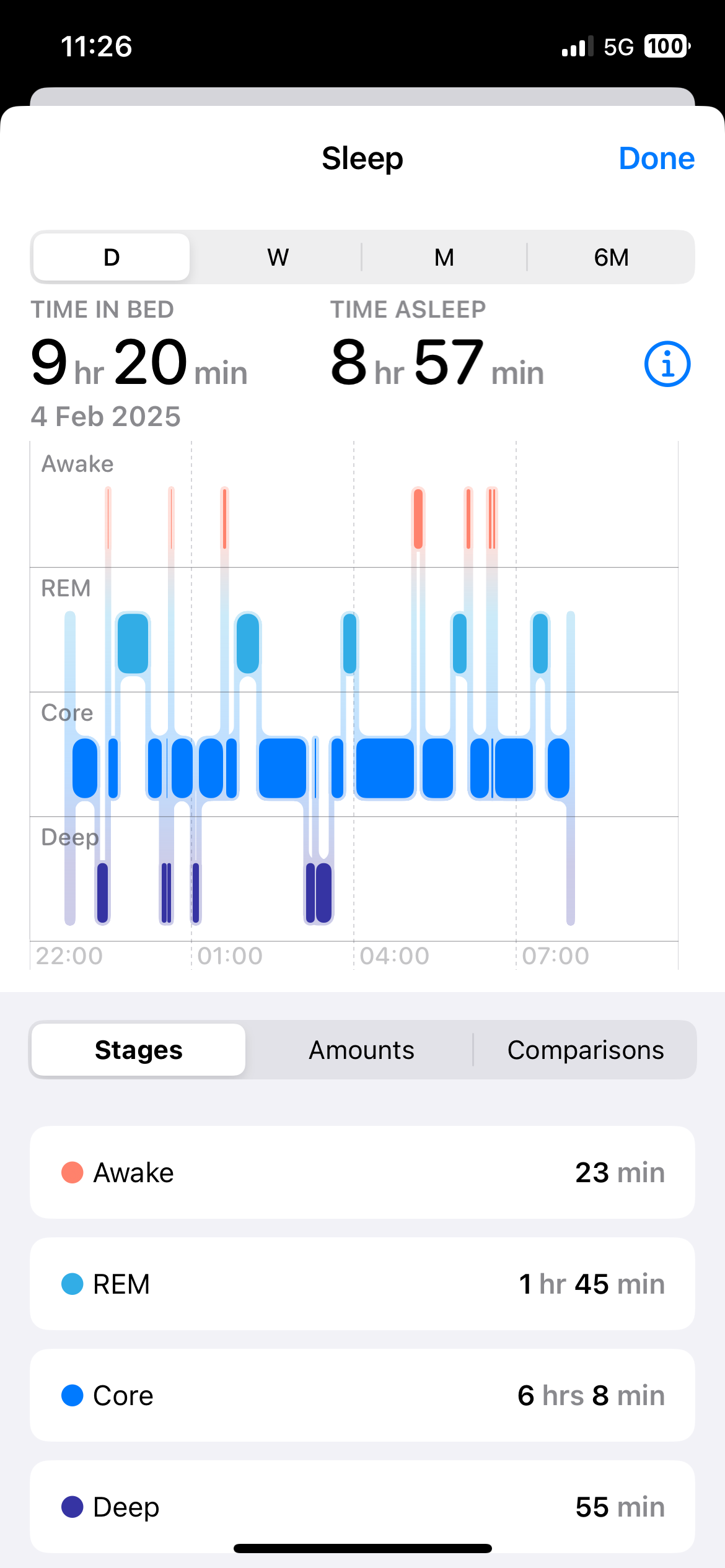725x1568 pixels.
Task: Select the Stages segment
Action: click(139, 1050)
